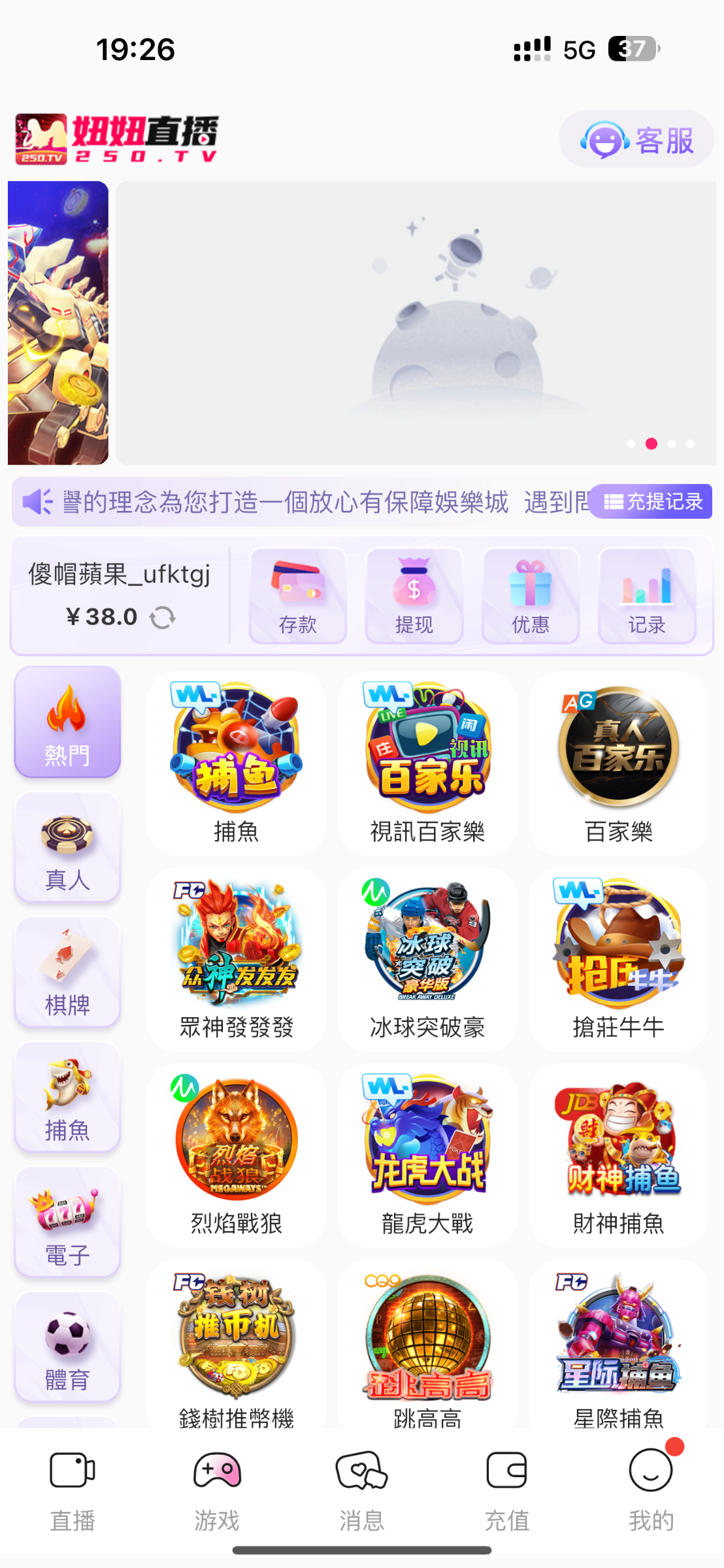724x1568 pixels.
Task: Select the 體育 game category
Action: (x=67, y=1347)
